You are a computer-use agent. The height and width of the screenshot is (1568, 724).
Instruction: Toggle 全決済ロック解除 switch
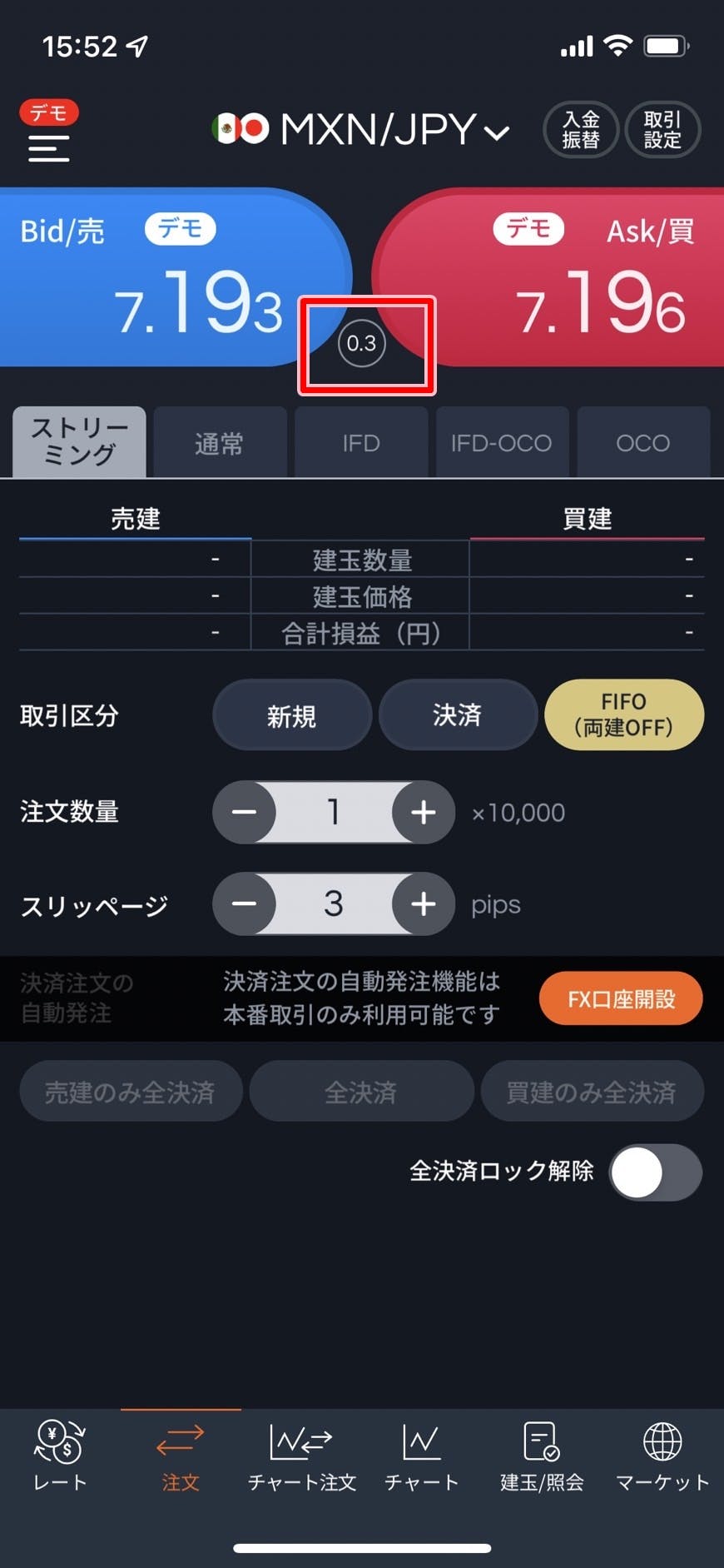click(656, 1172)
